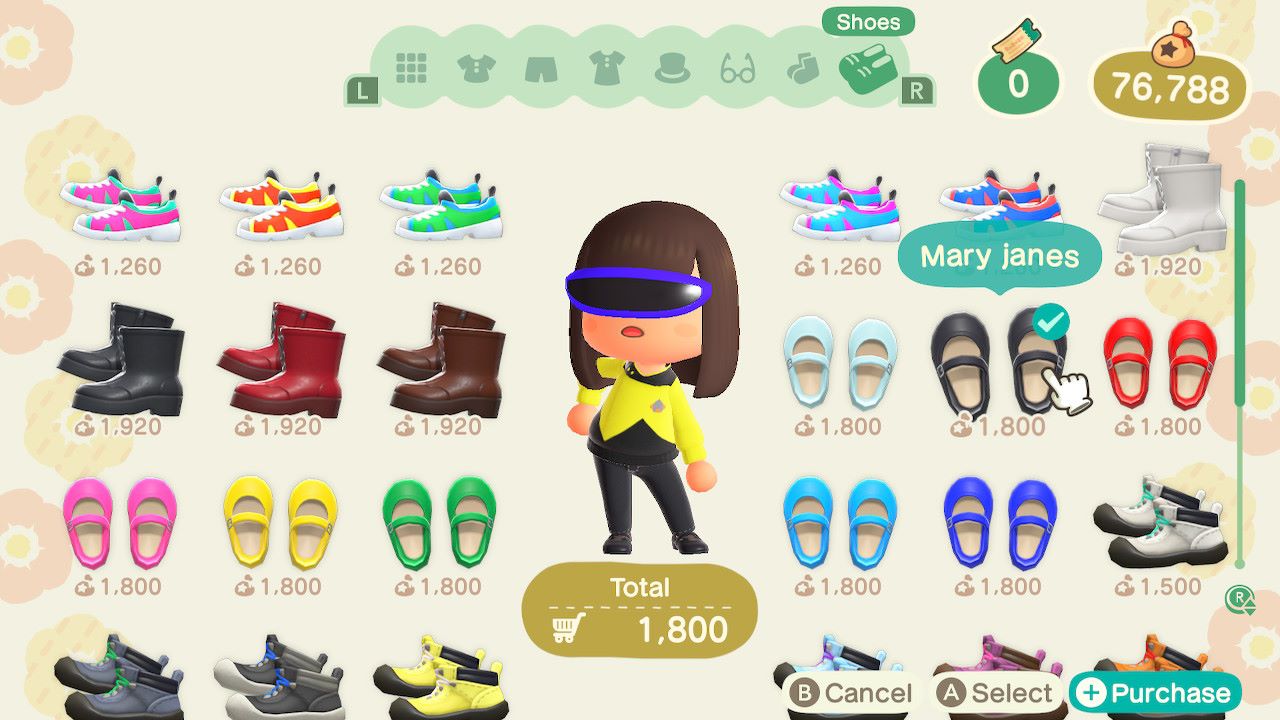1280x720 pixels.
Task: Tap the Cancel button
Action: [851, 693]
